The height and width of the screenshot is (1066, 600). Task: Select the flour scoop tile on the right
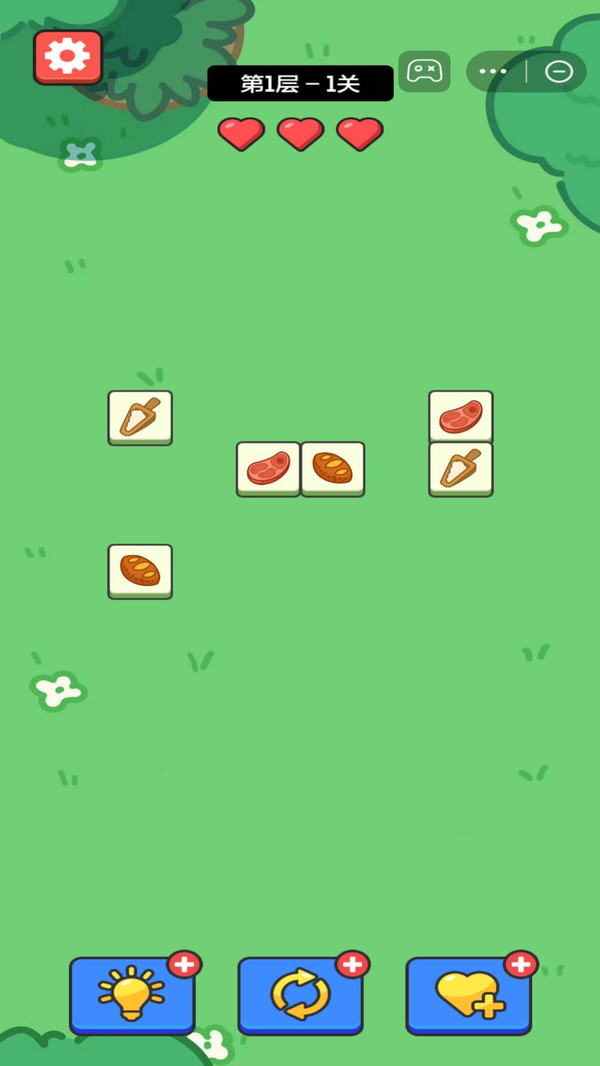point(461,469)
